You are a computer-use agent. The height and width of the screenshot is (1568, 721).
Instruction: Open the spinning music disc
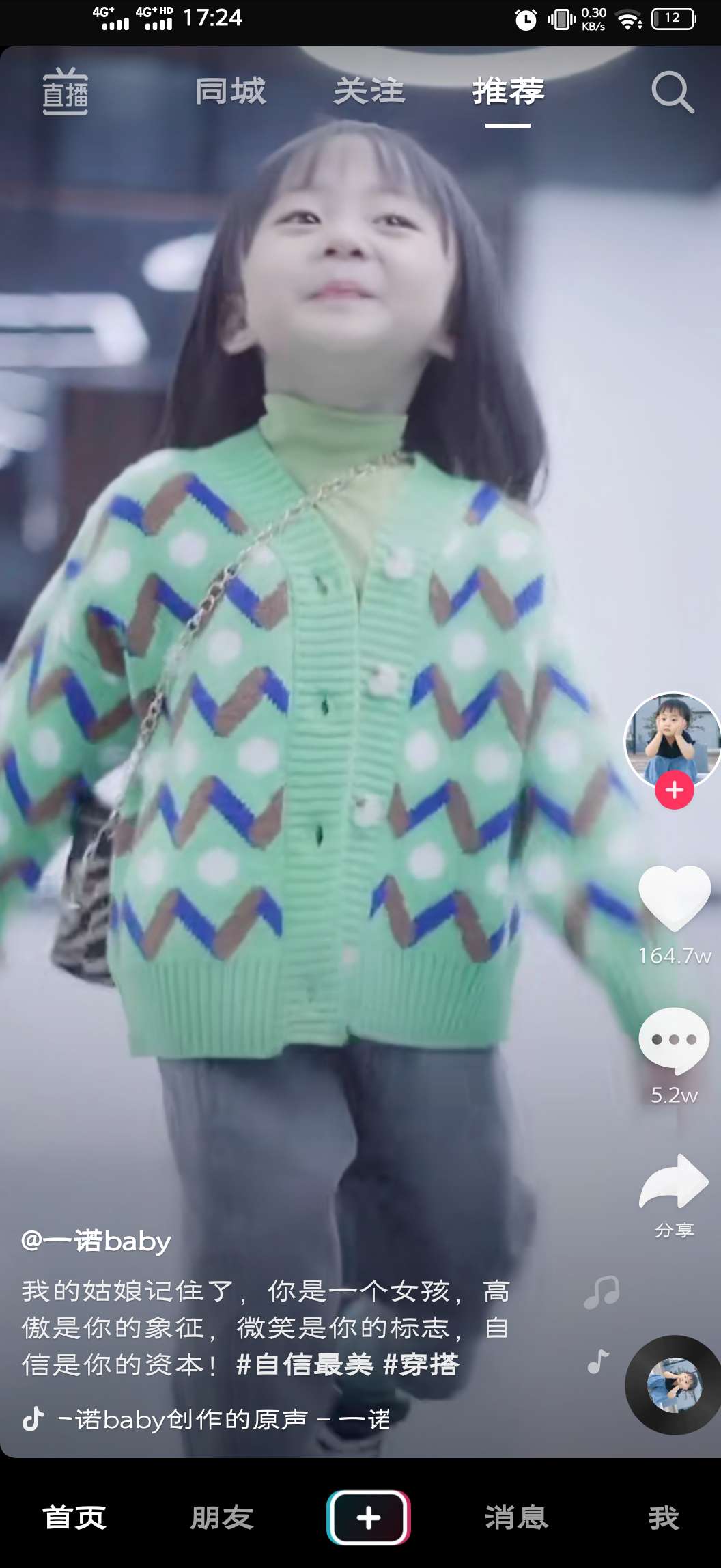pos(674,1384)
